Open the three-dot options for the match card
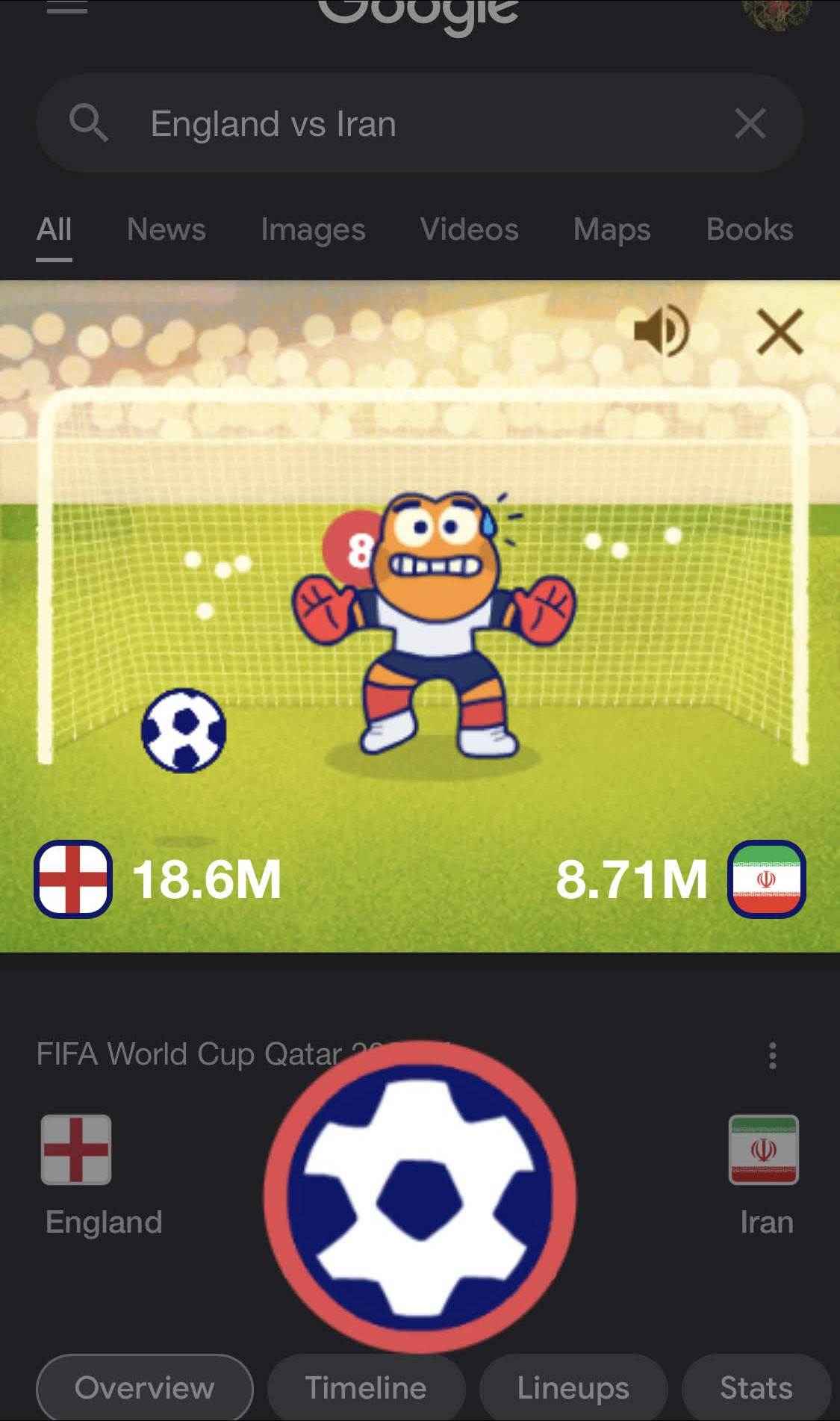840x1421 pixels. pos(771,1055)
